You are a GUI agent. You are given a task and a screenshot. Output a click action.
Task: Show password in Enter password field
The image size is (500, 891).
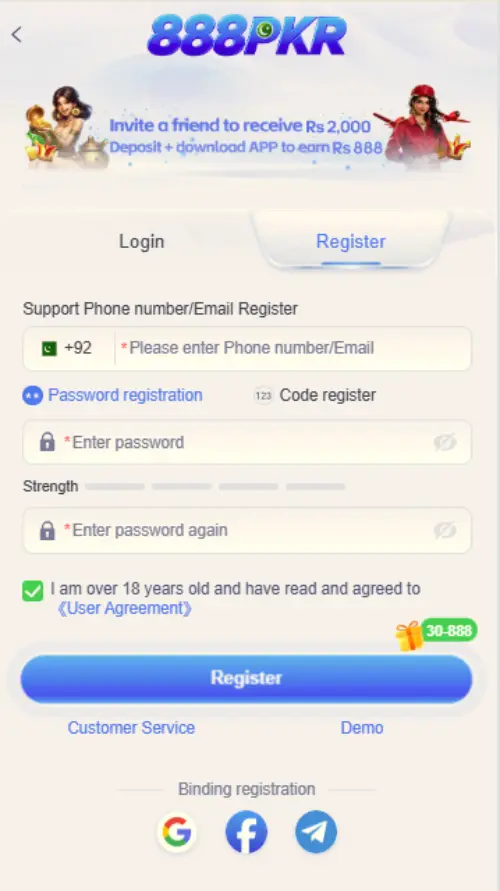(445, 442)
